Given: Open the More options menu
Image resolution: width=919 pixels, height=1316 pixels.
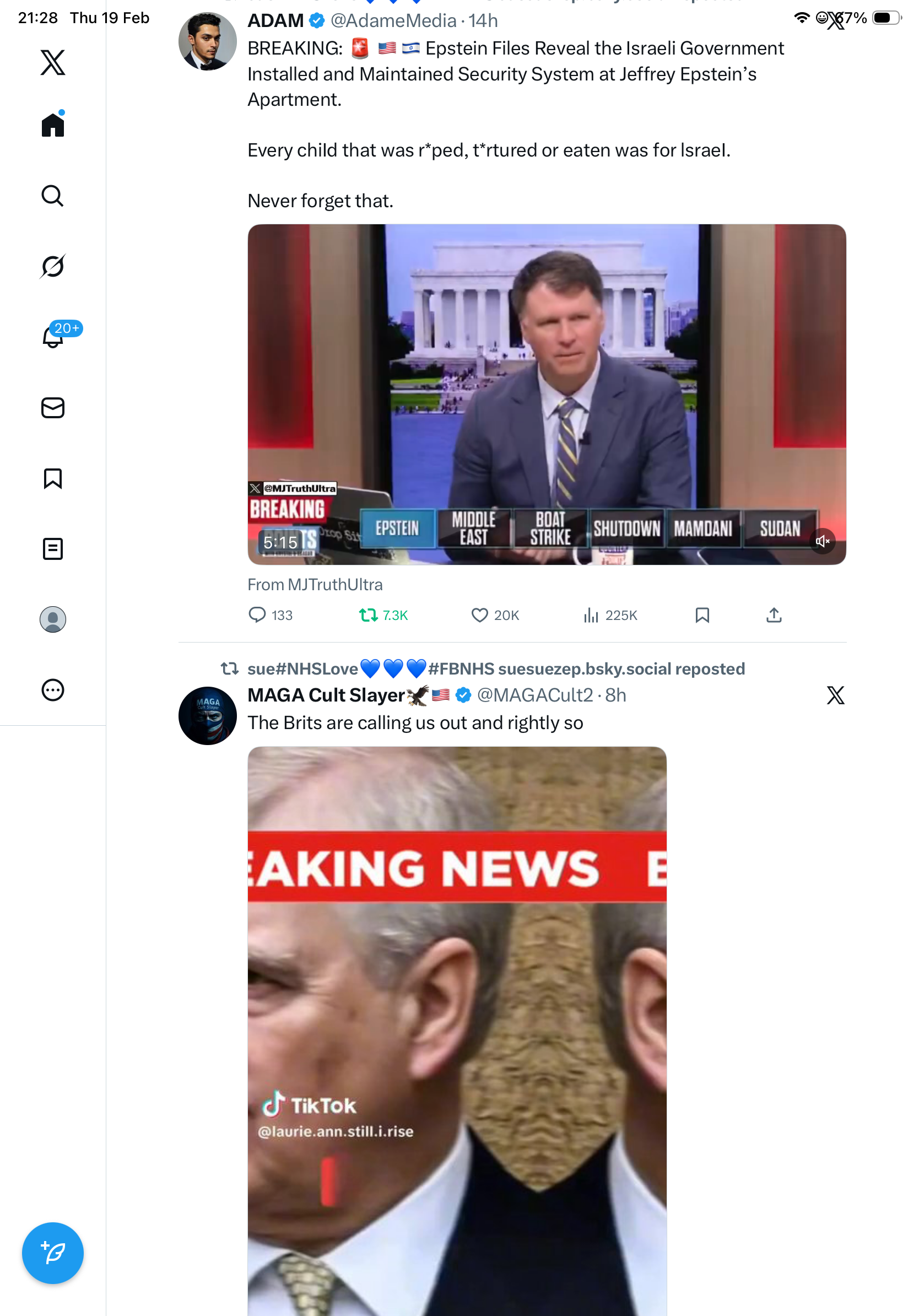Looking at the screenshot, I should [53, 689].
